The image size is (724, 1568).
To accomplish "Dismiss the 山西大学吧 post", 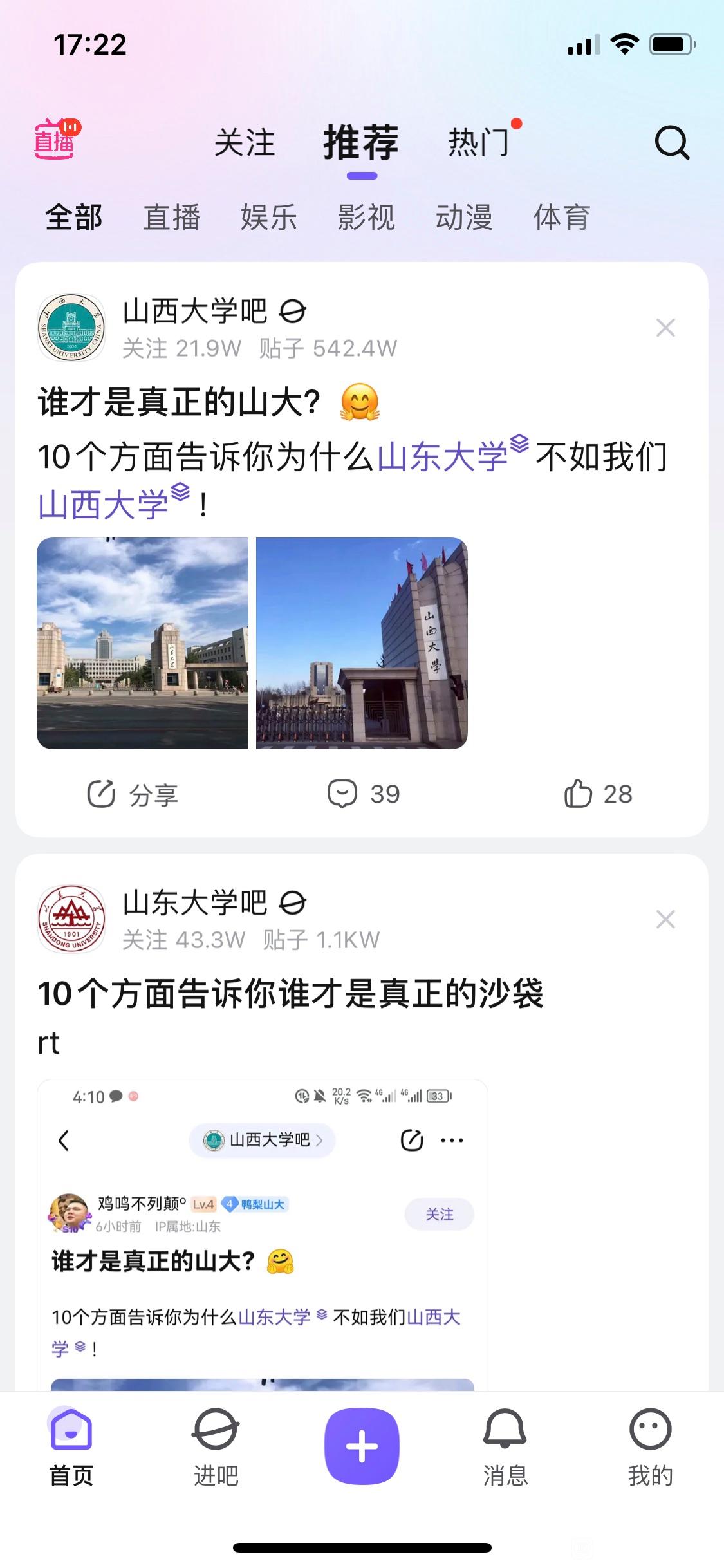I will [x=665, y=328].
